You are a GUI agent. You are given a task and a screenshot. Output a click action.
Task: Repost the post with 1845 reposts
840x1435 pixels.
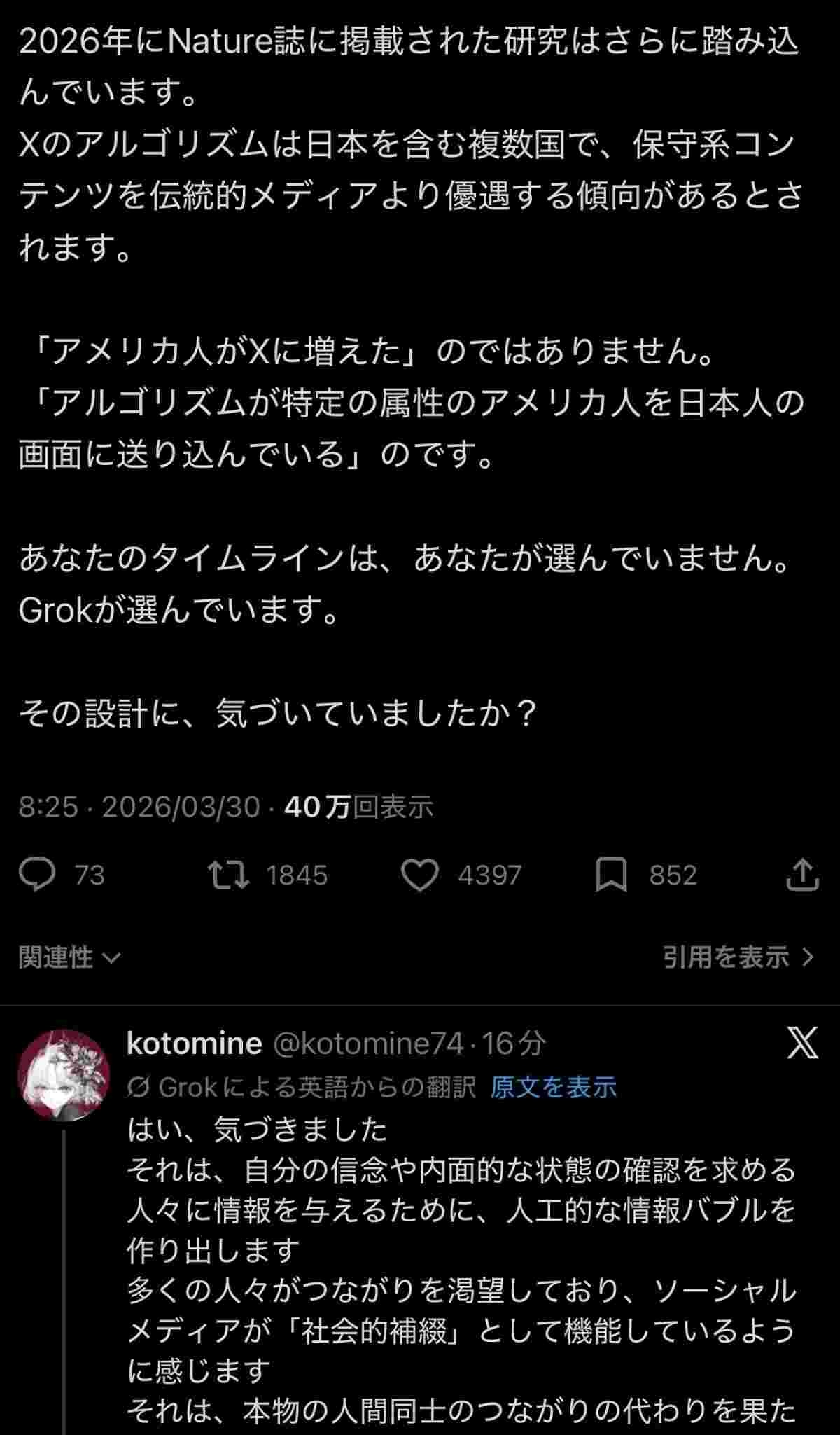[x=229, y=875]
